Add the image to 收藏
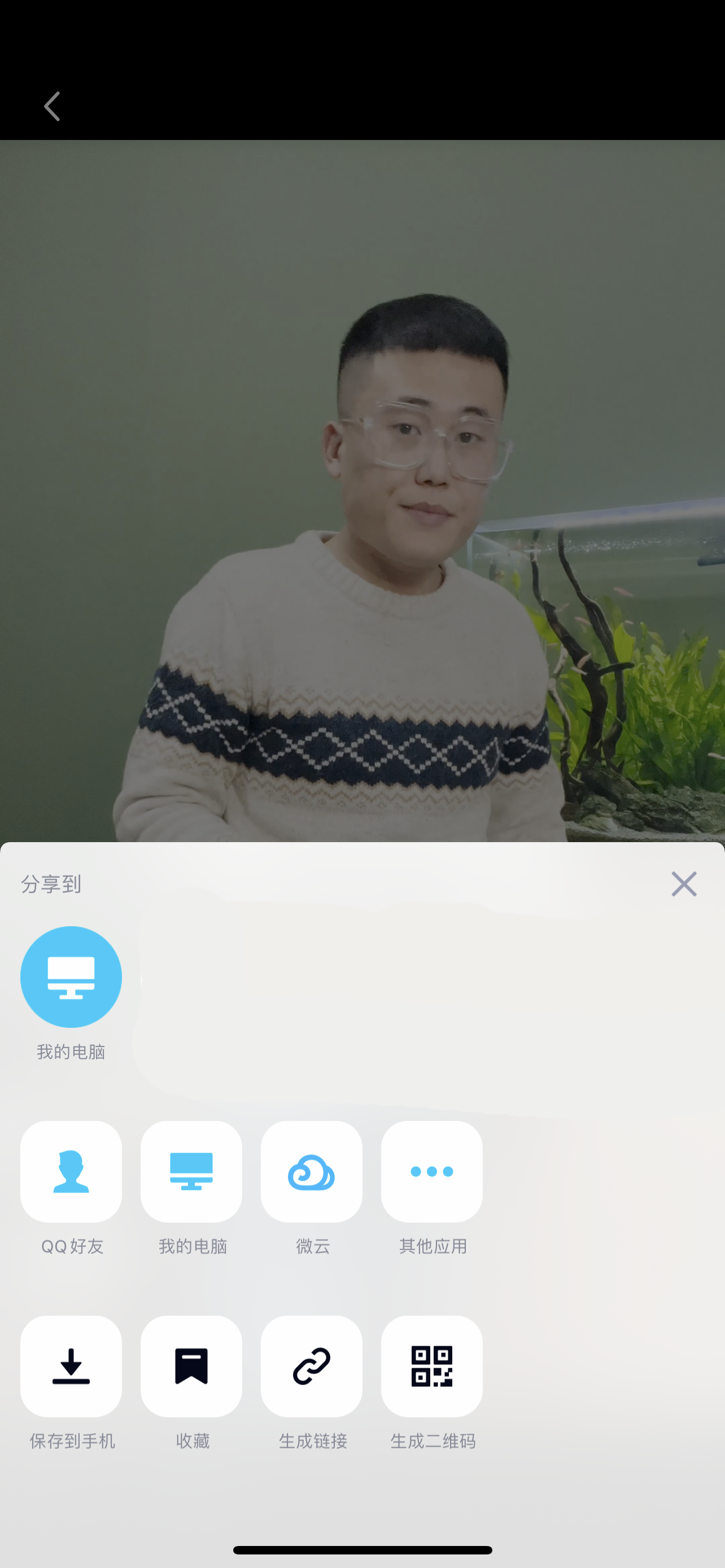725x1568 pixels. (191, 1366)
